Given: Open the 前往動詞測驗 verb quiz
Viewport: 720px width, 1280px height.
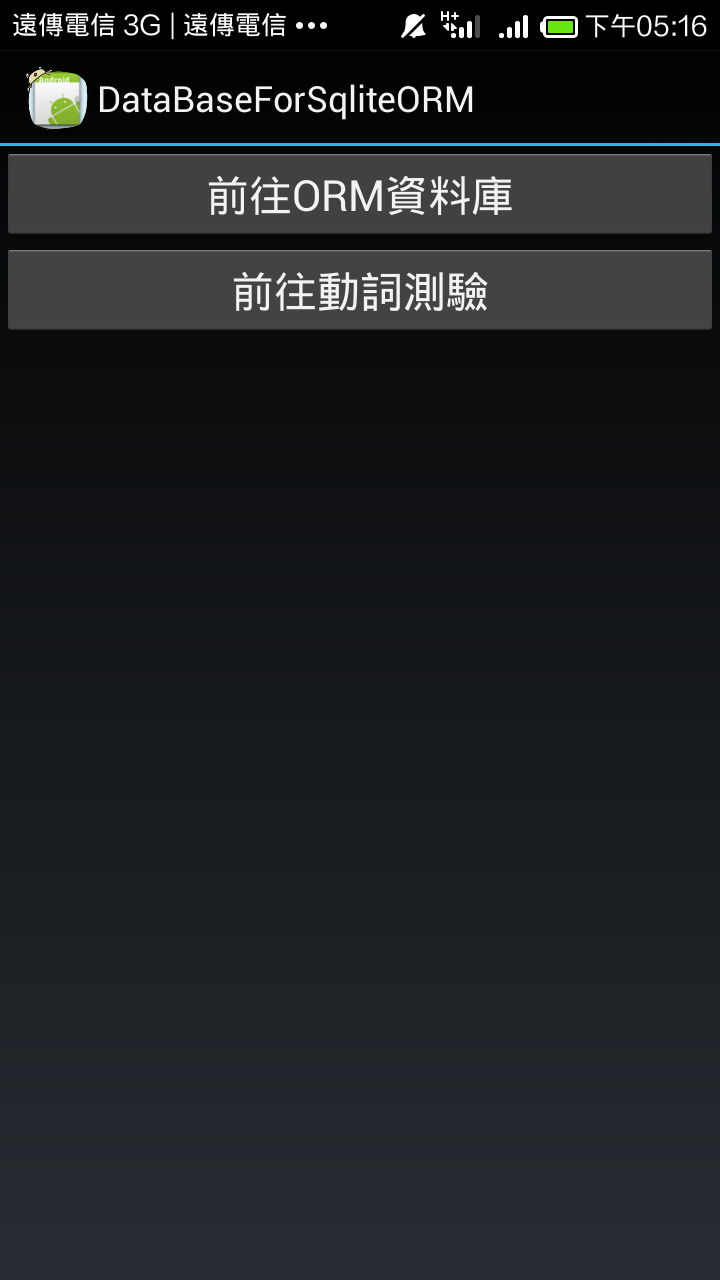Looking at the screenshot, I should (x=360, y=291).
